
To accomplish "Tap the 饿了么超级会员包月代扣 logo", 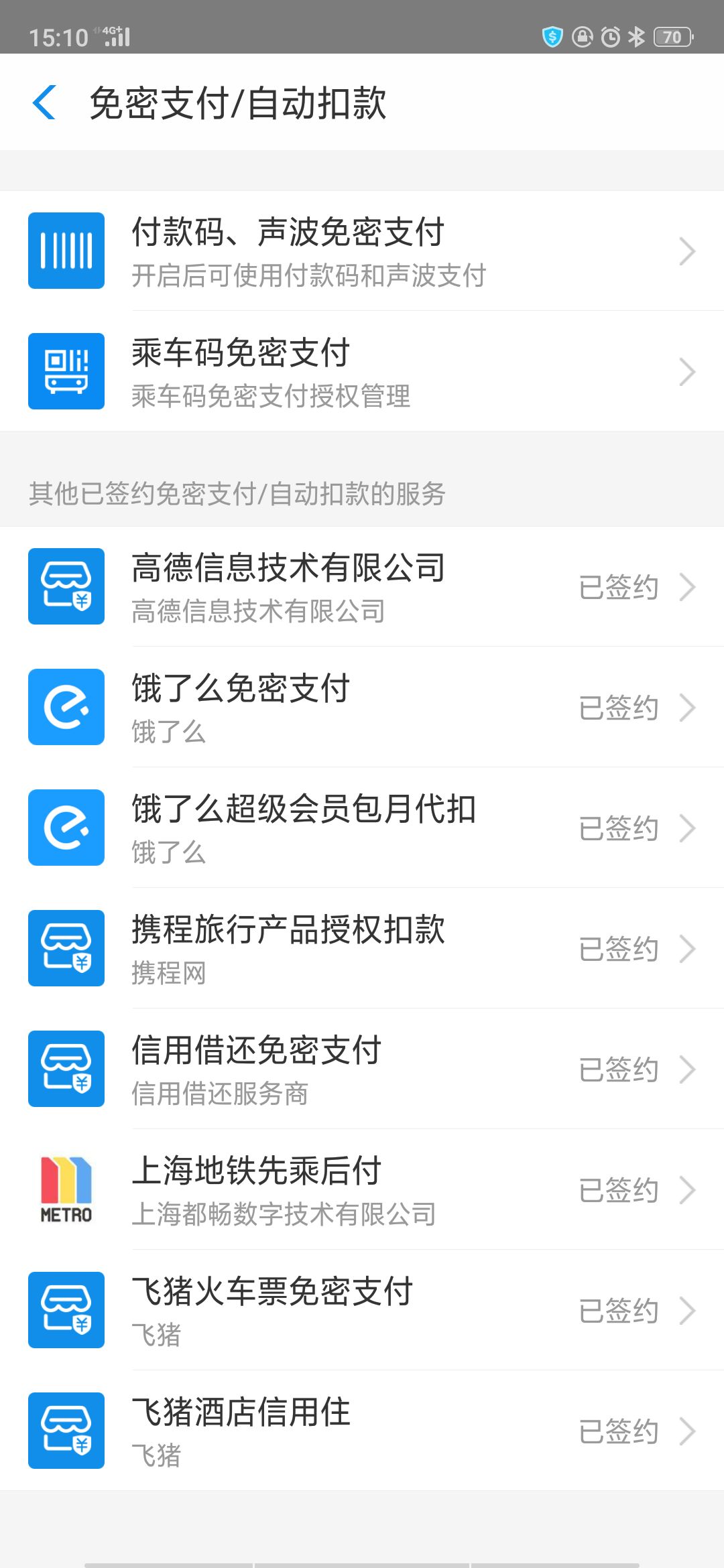I will tap(65, 827).
